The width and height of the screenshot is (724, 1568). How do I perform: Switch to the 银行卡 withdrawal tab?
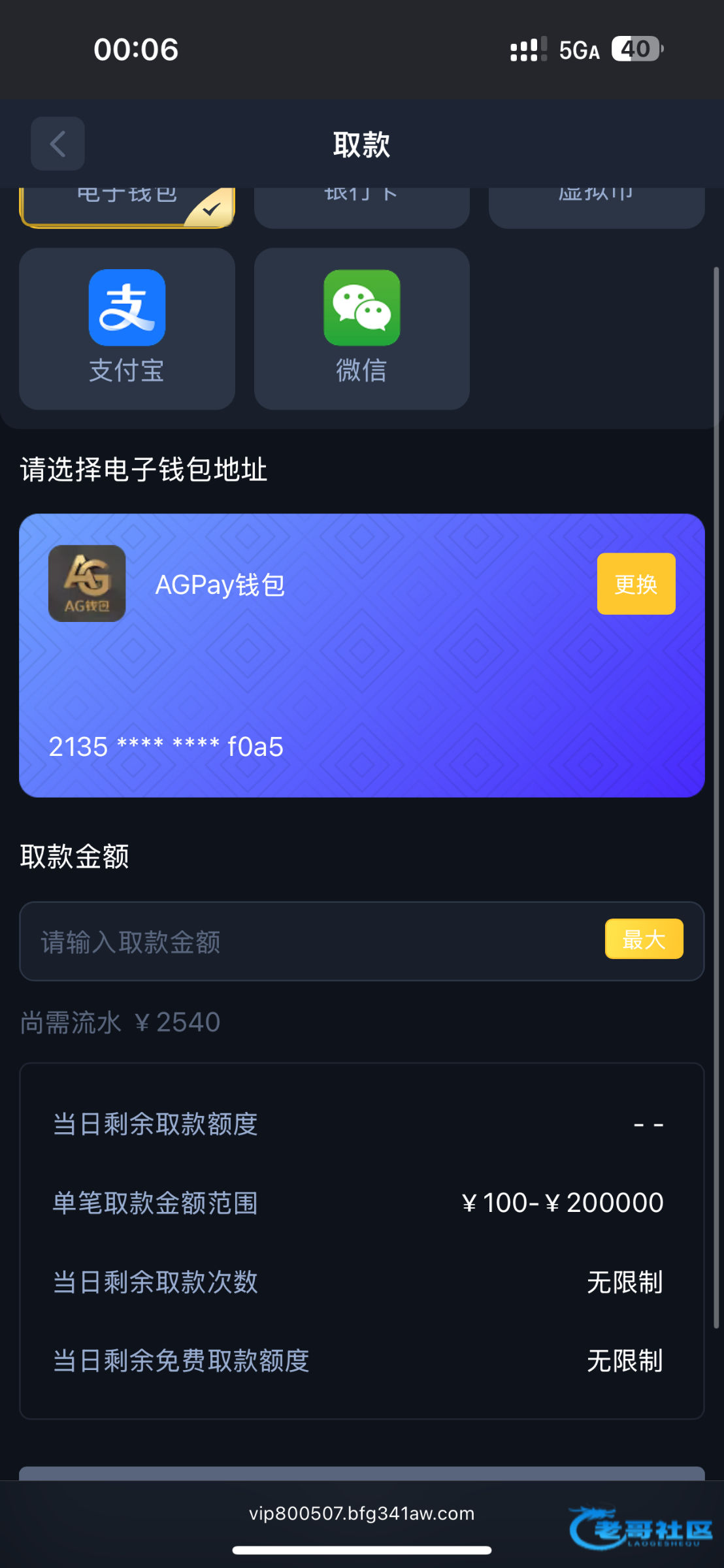tap(361, 206)
